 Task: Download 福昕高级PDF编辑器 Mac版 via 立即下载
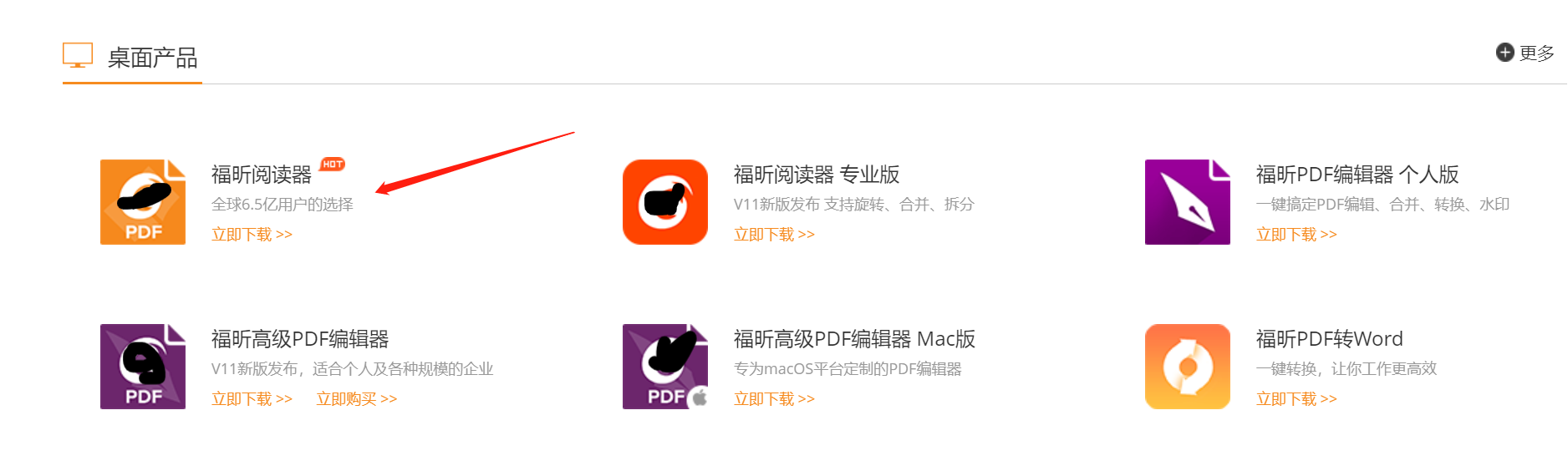[x=774, y=399]
